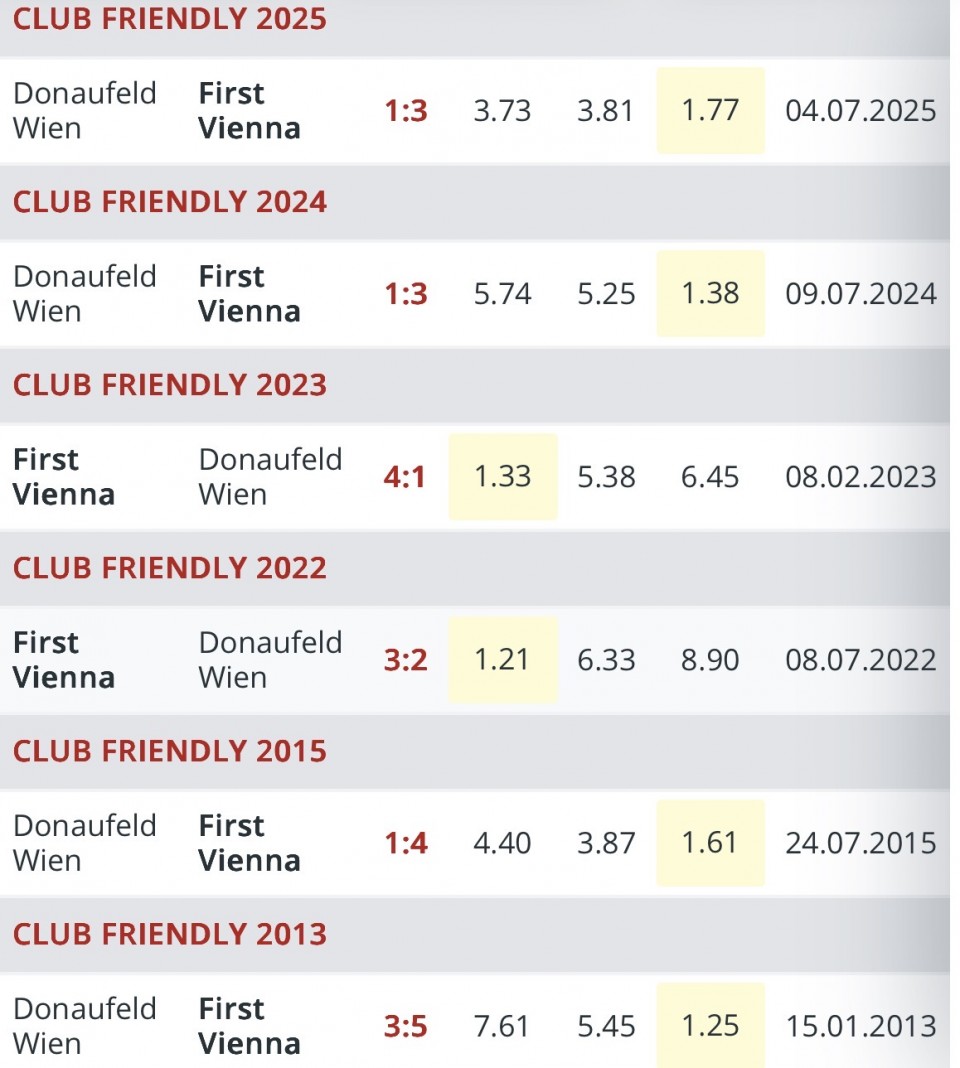
Task: View the First Vienna 4:1 match from 08.02.2023
Action: point(405,477)
